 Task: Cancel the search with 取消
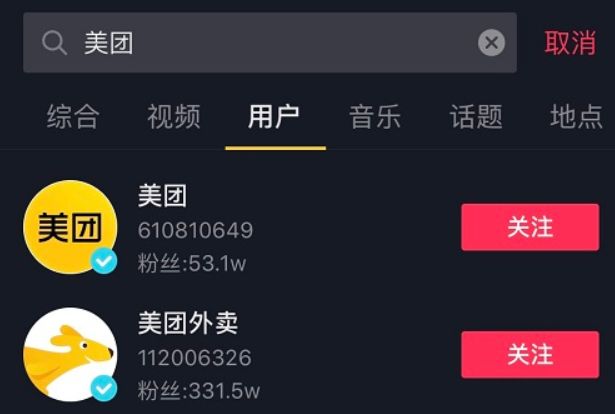tap(569, 43)
